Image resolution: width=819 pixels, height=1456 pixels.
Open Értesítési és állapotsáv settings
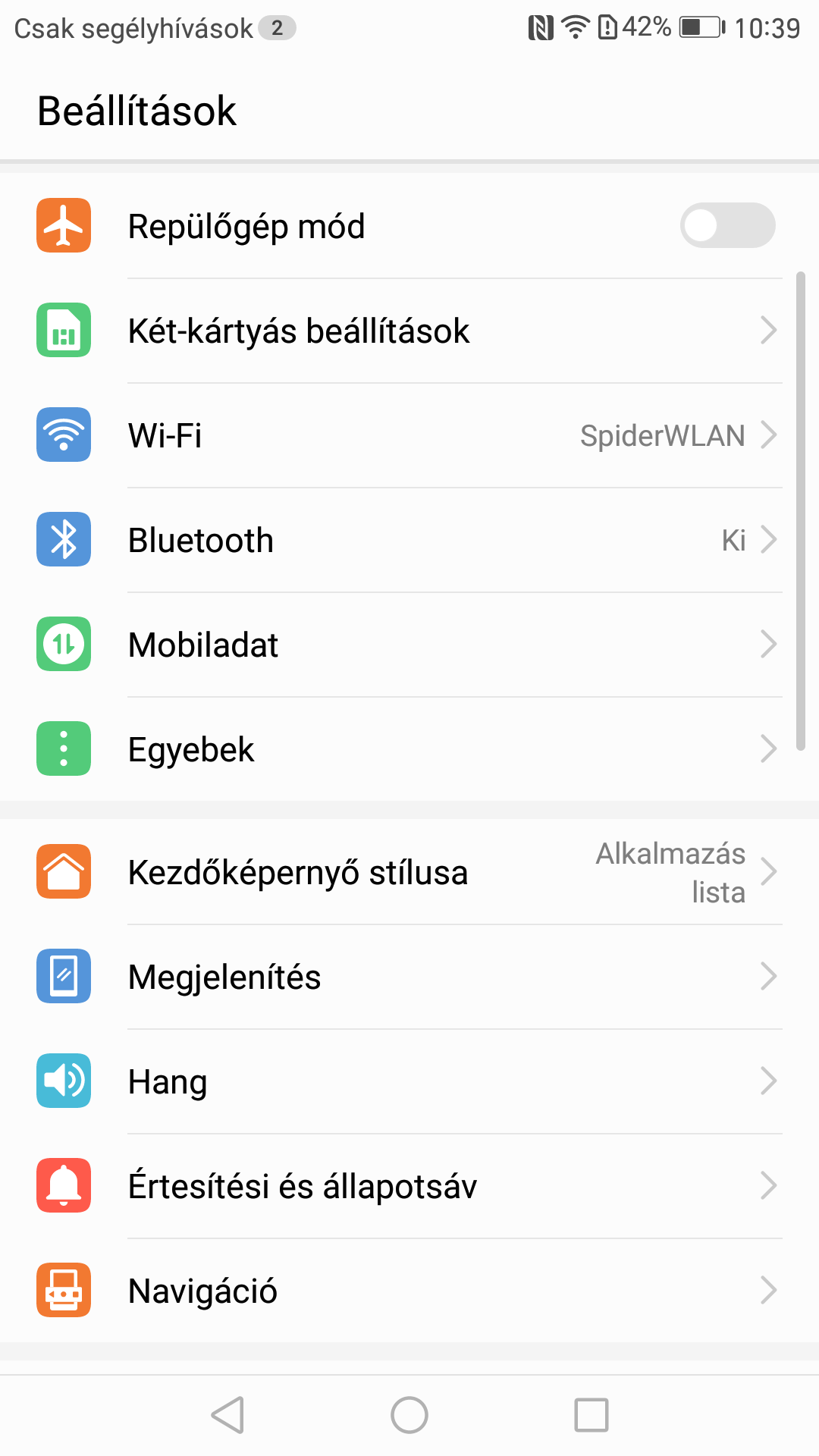pyautogui.click(x=409, y=1186)
